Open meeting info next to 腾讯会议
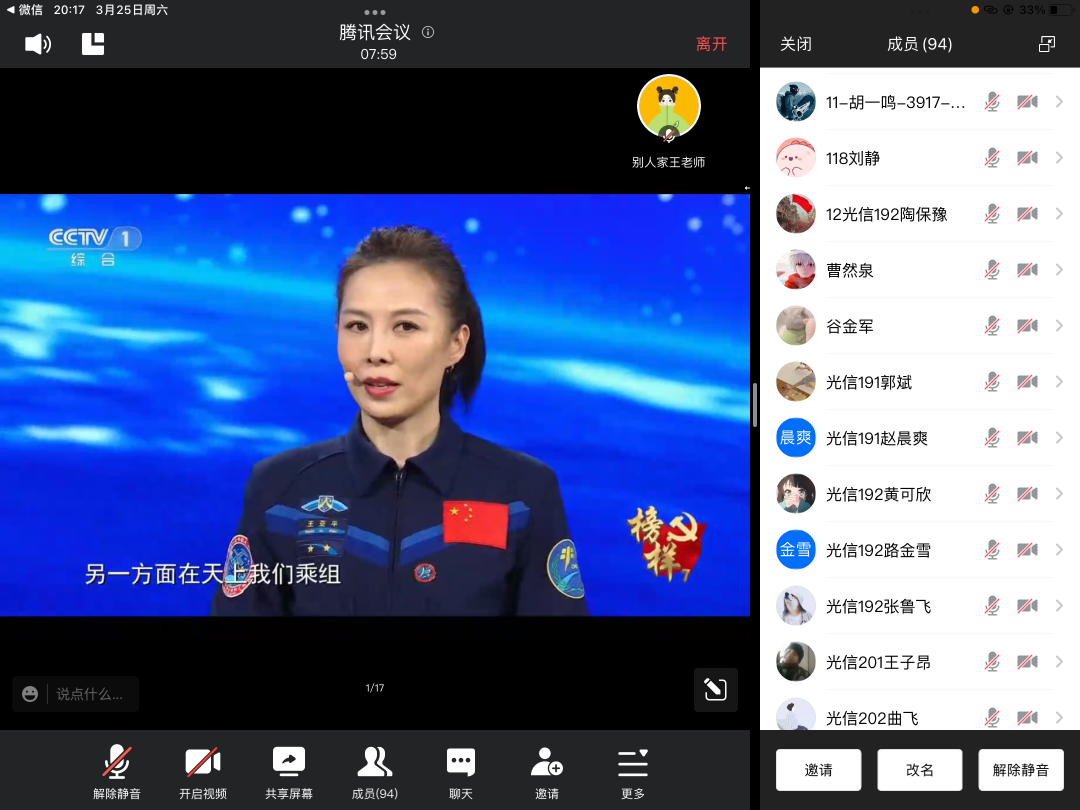The width and height of the screenshot is (1080, 810). tap(428, 32)
